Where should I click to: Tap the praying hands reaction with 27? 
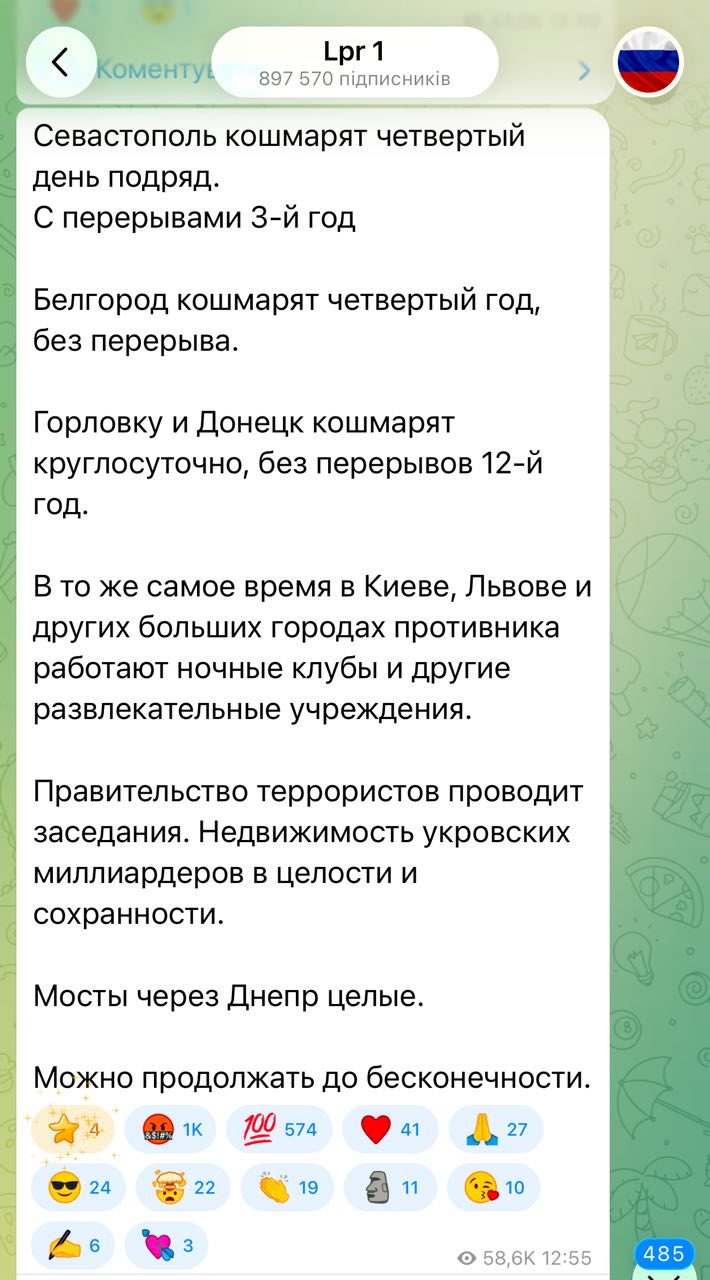pos(496,1129)
